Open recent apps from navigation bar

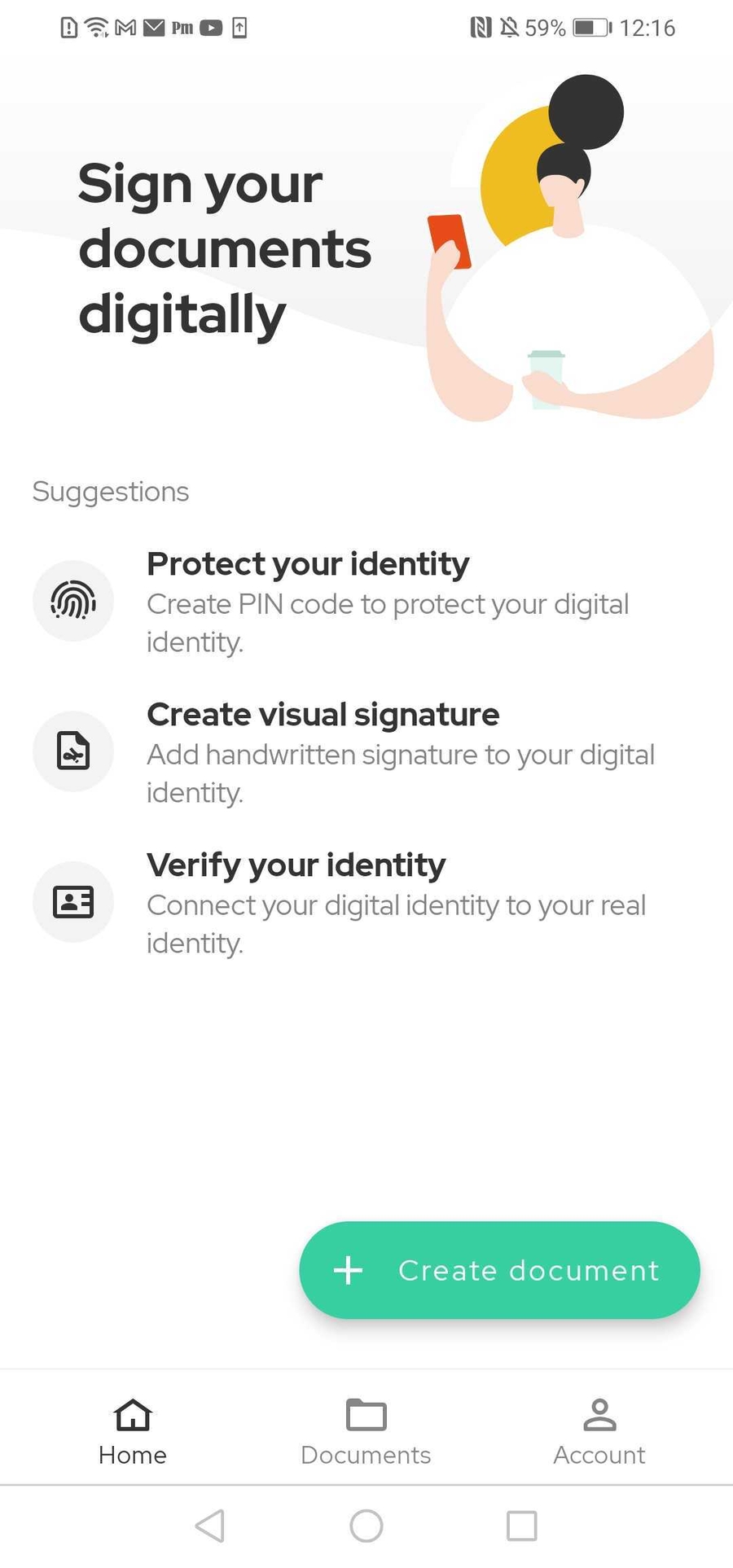(521, 1526)
